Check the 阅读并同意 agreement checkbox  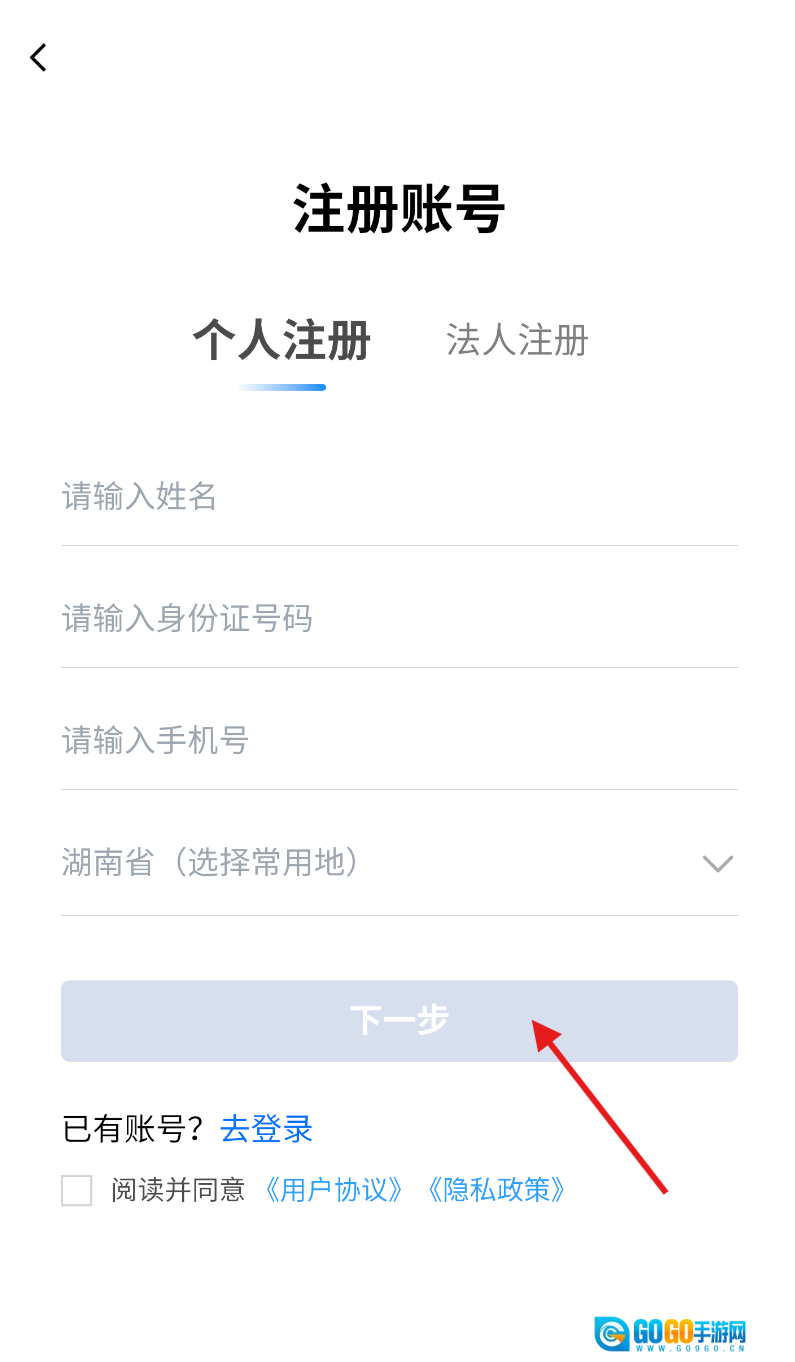tap(77, 1190)
